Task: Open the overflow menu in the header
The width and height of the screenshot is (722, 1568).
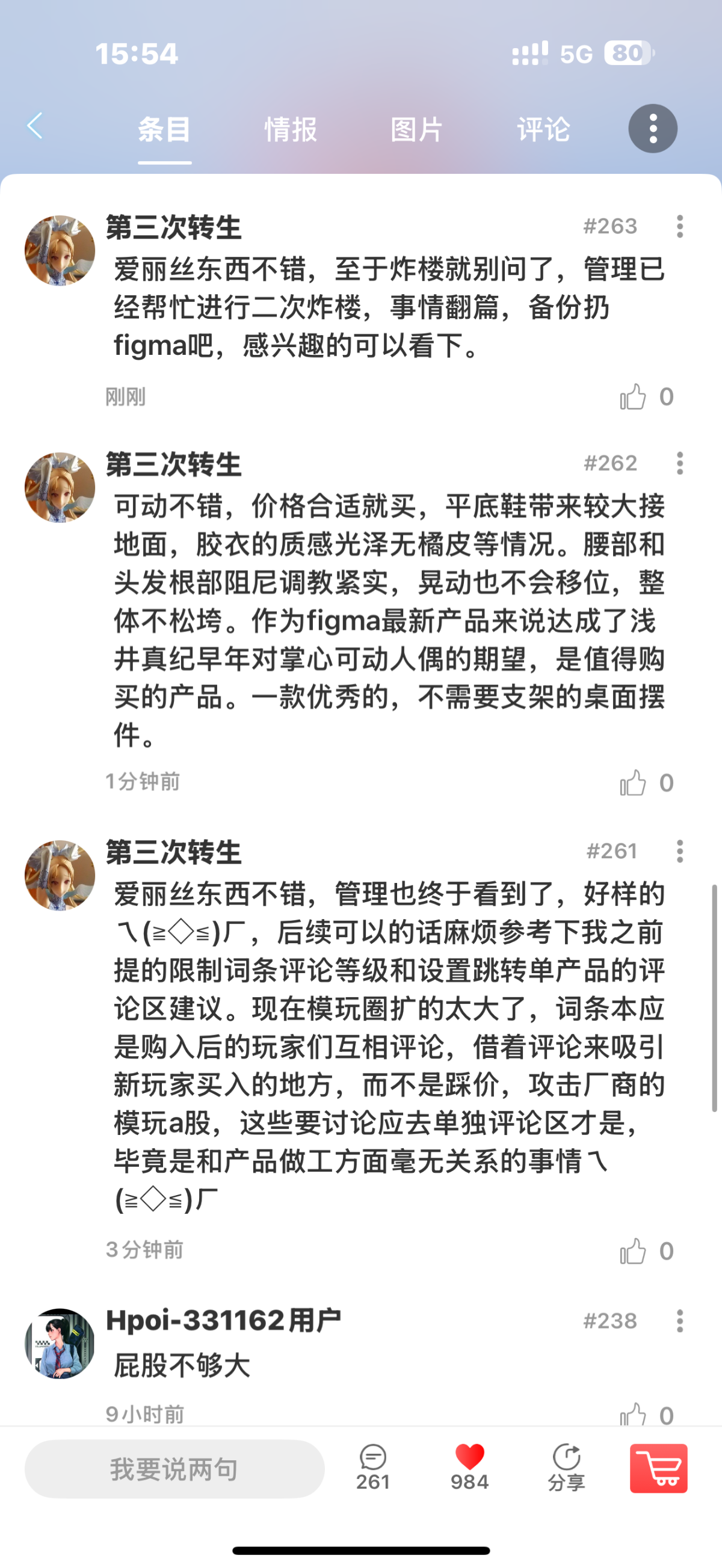Action: pos(653,129)
